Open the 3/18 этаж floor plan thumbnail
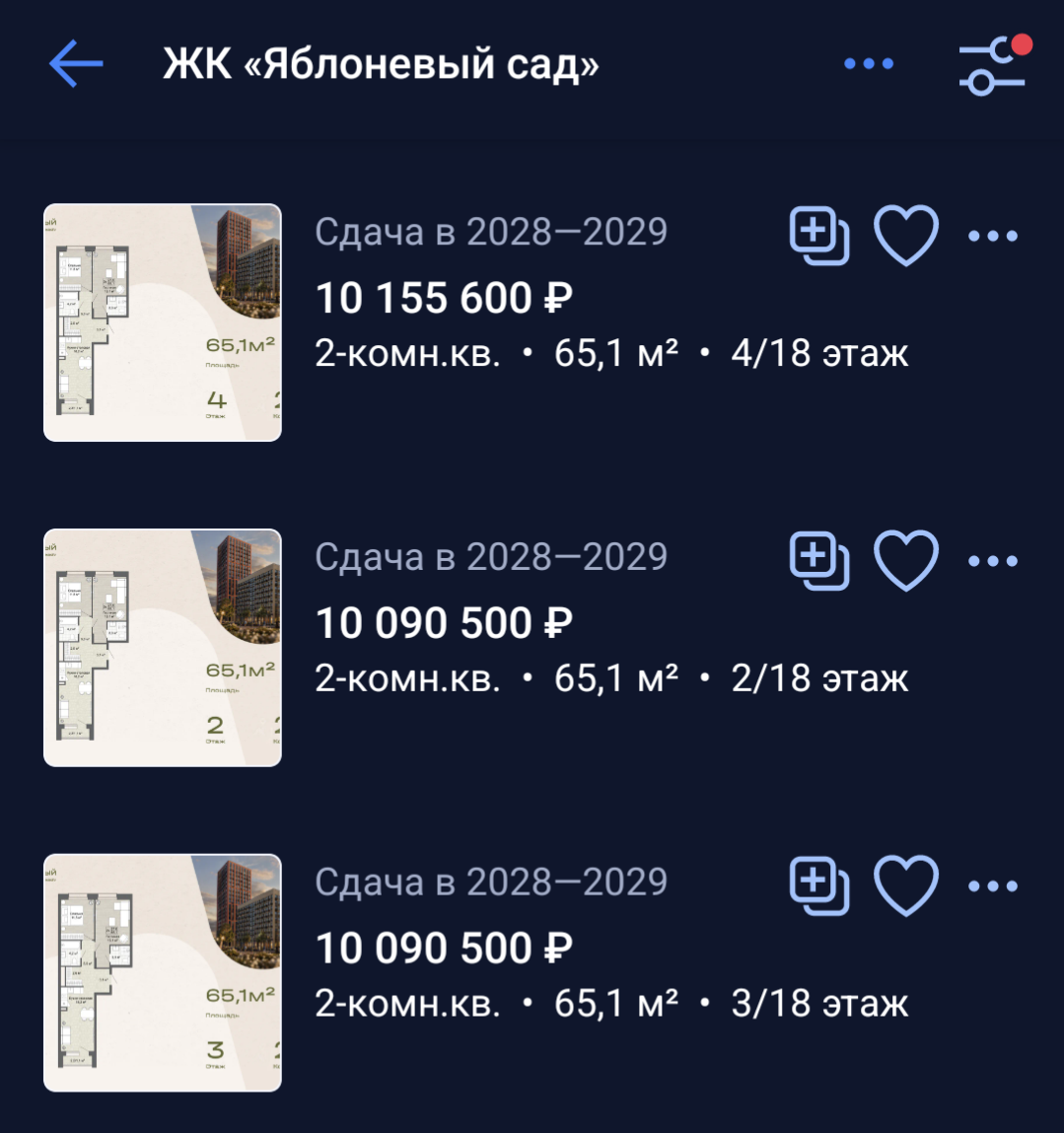This screenshot has width=1064, height=1133. pyautogui.click(x=163, y=972)
